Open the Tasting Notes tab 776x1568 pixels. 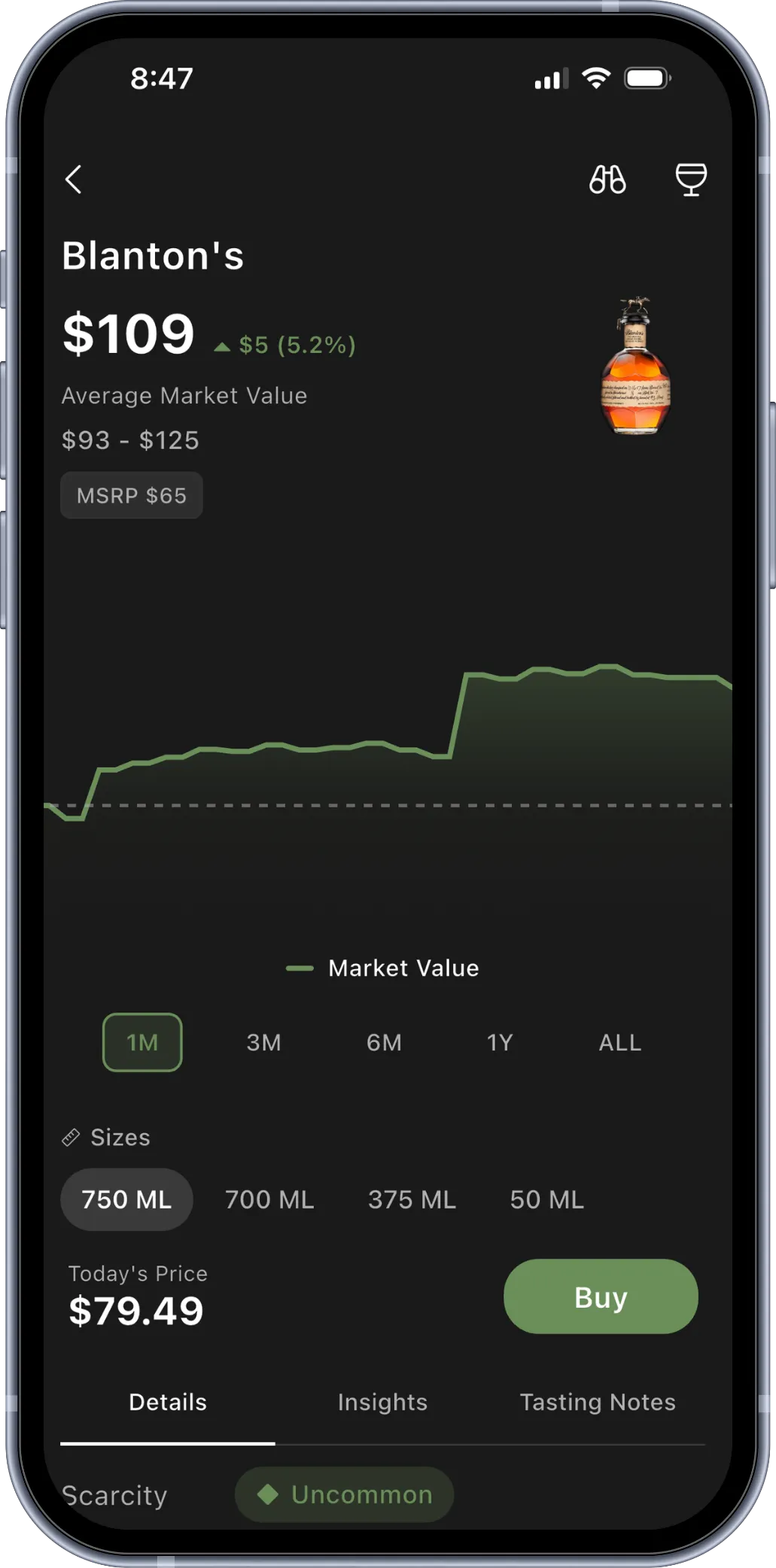597,1402
